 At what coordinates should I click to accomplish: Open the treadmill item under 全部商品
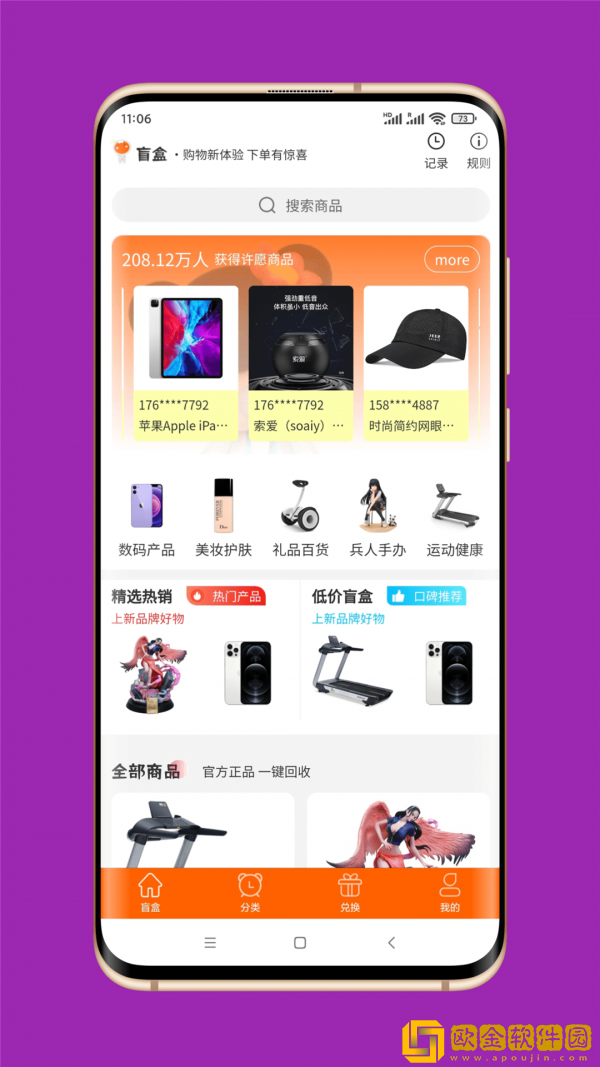click(x=202, y=830)
